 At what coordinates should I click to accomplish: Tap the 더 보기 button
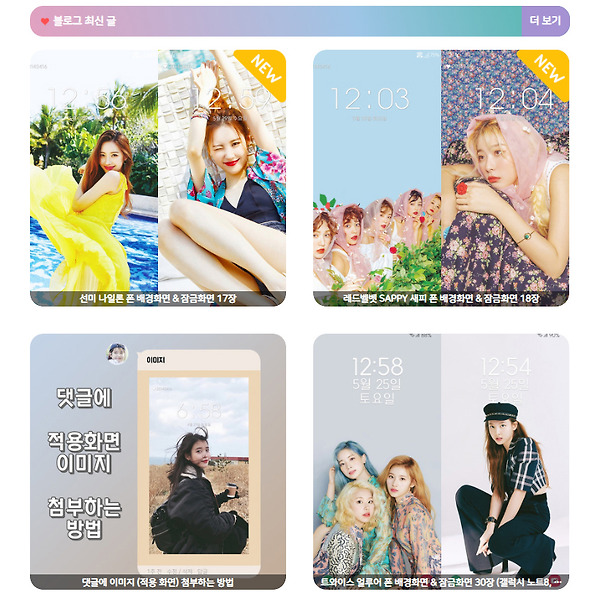click(545, 21)
